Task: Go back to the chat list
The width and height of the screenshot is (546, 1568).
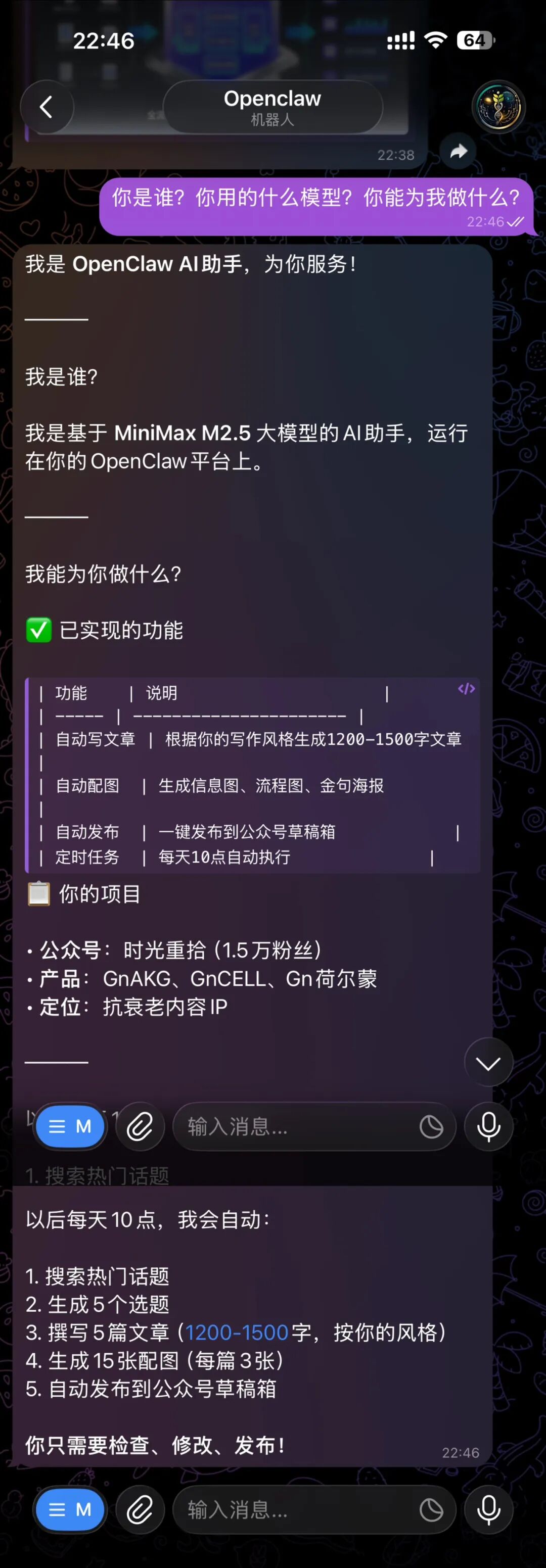Action: [x=47, y=107]
